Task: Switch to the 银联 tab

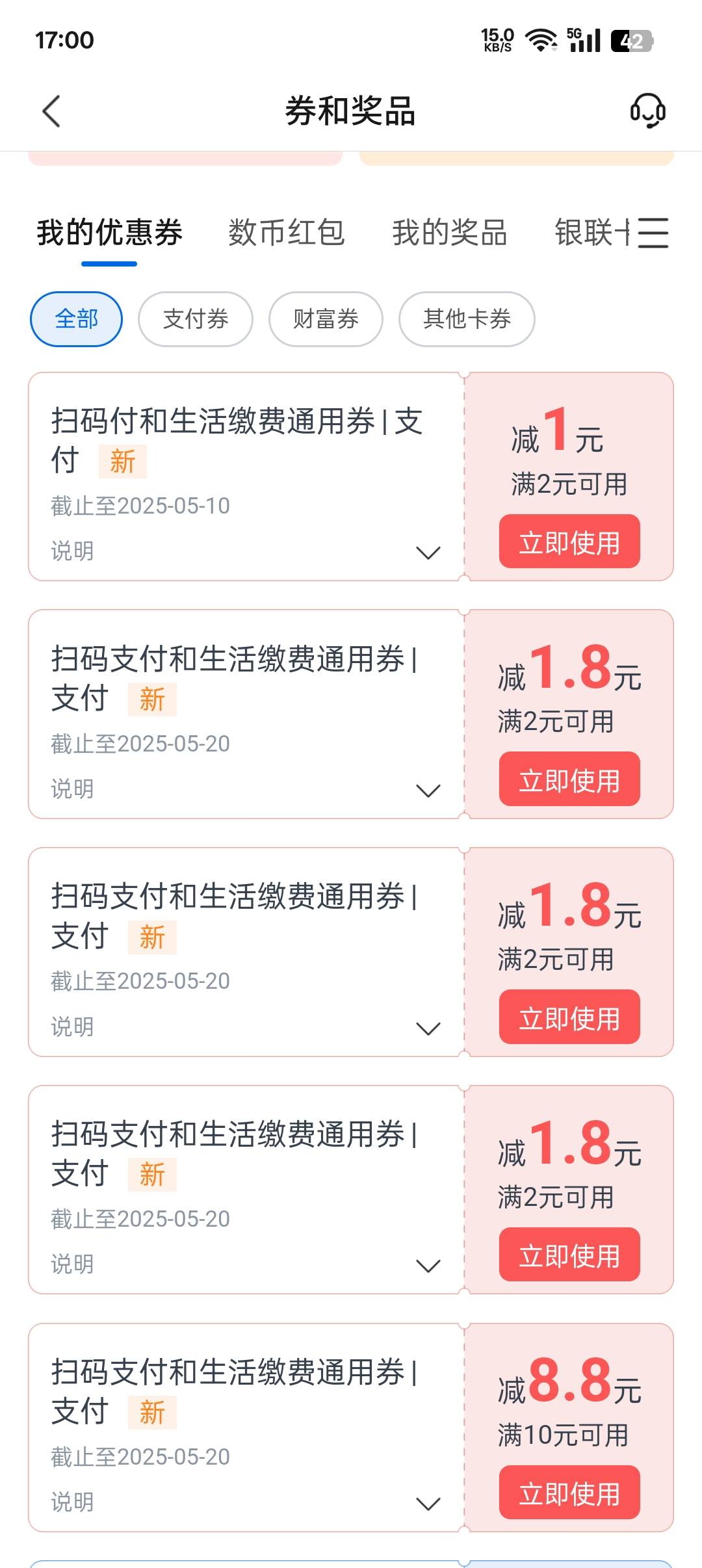Action: 591,233
